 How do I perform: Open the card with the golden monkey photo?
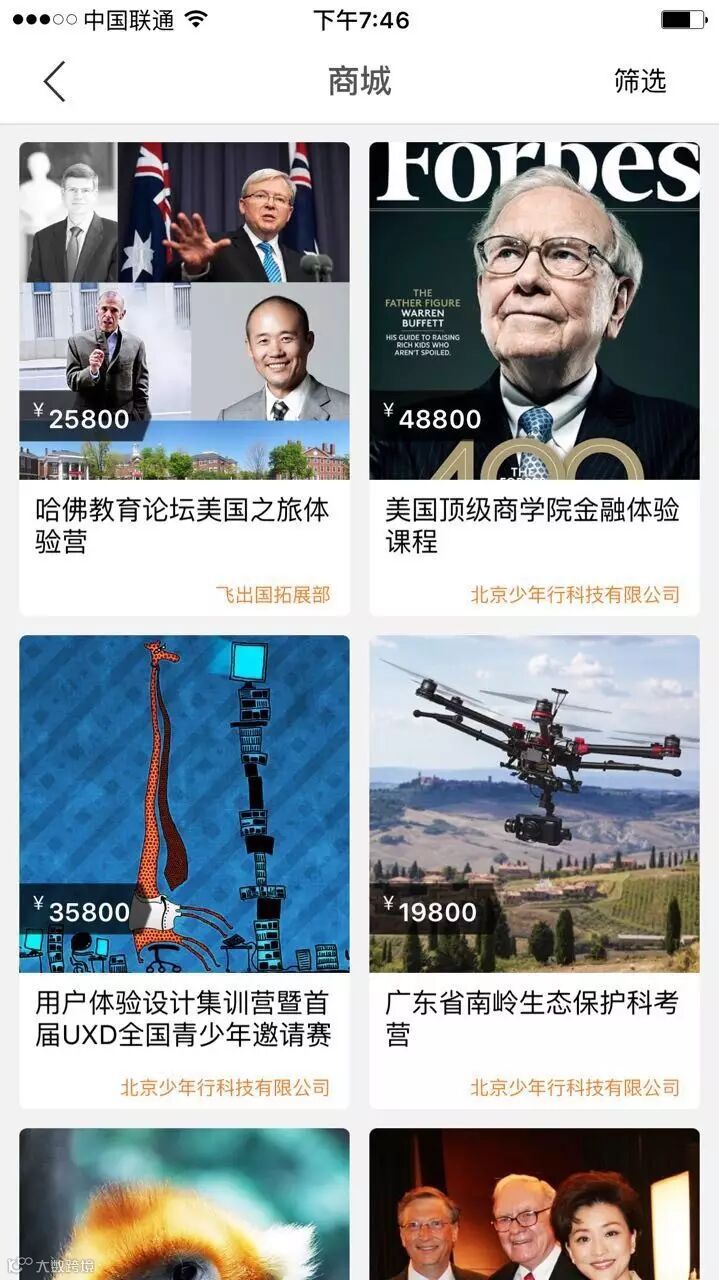point(184,1205)
